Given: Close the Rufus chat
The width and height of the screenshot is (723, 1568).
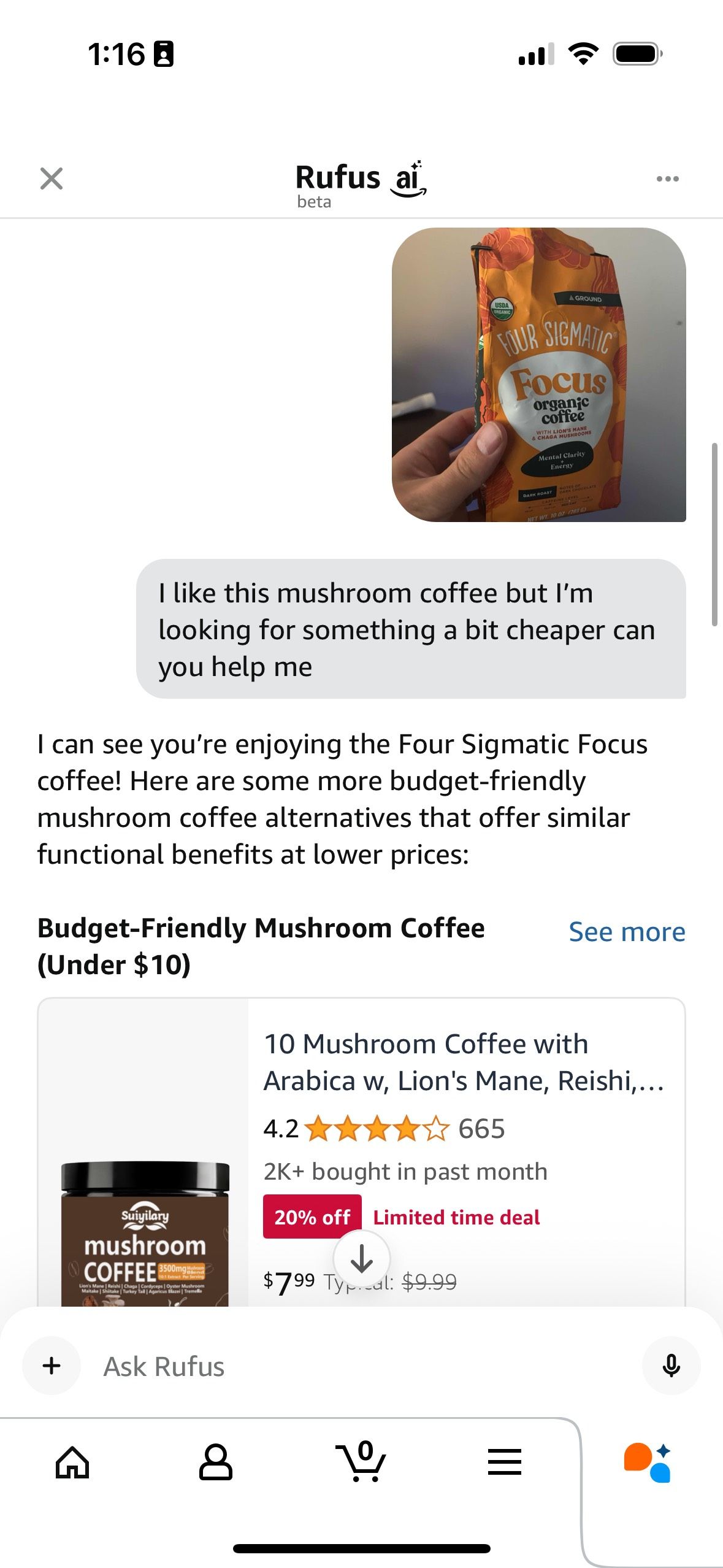Looking at the screenshot, I should click(52, 179).
